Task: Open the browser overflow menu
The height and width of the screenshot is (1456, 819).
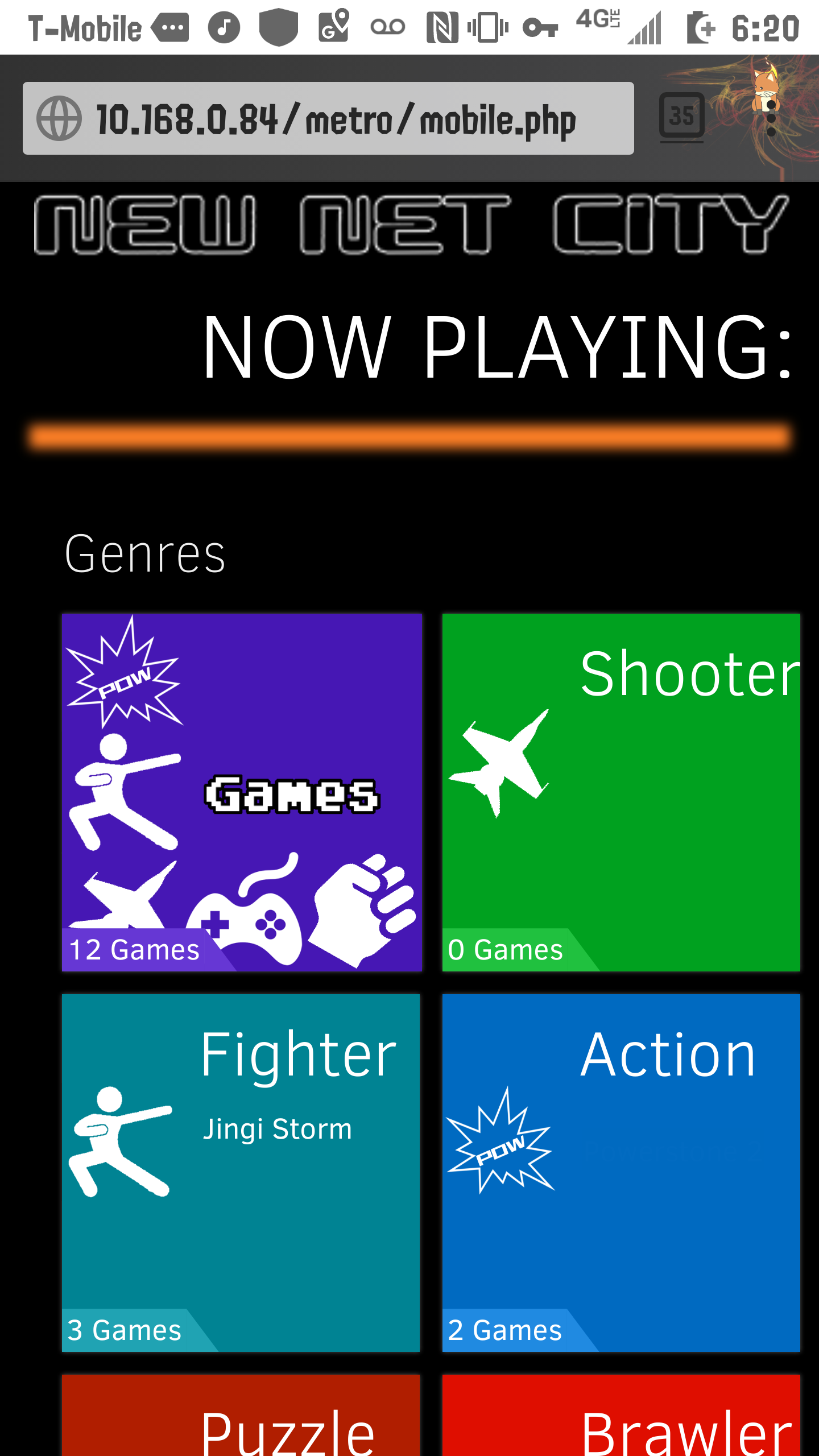Action: pos(771,119)
